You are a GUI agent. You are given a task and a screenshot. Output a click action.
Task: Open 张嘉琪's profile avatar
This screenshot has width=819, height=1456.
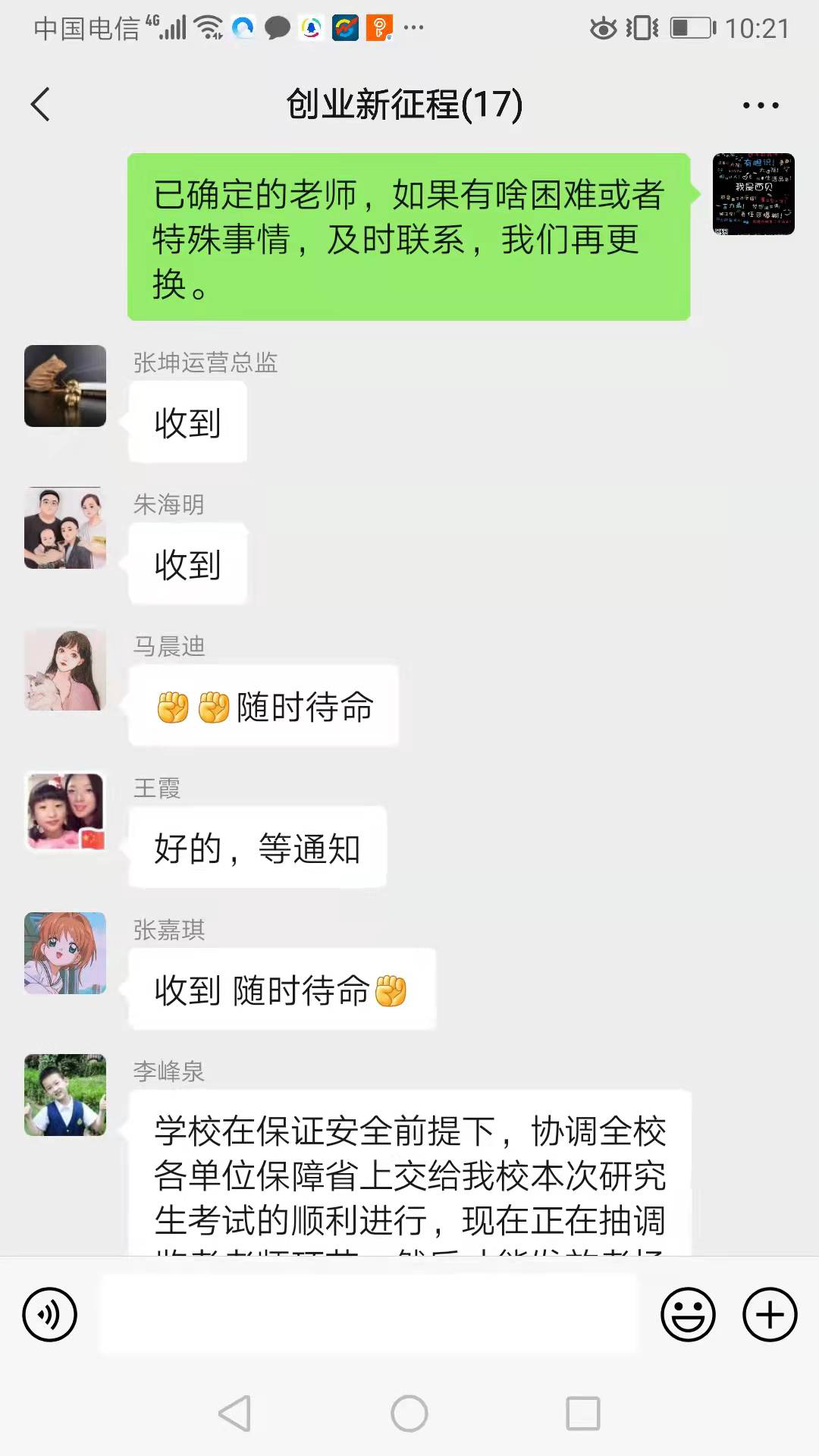point(65,953)
